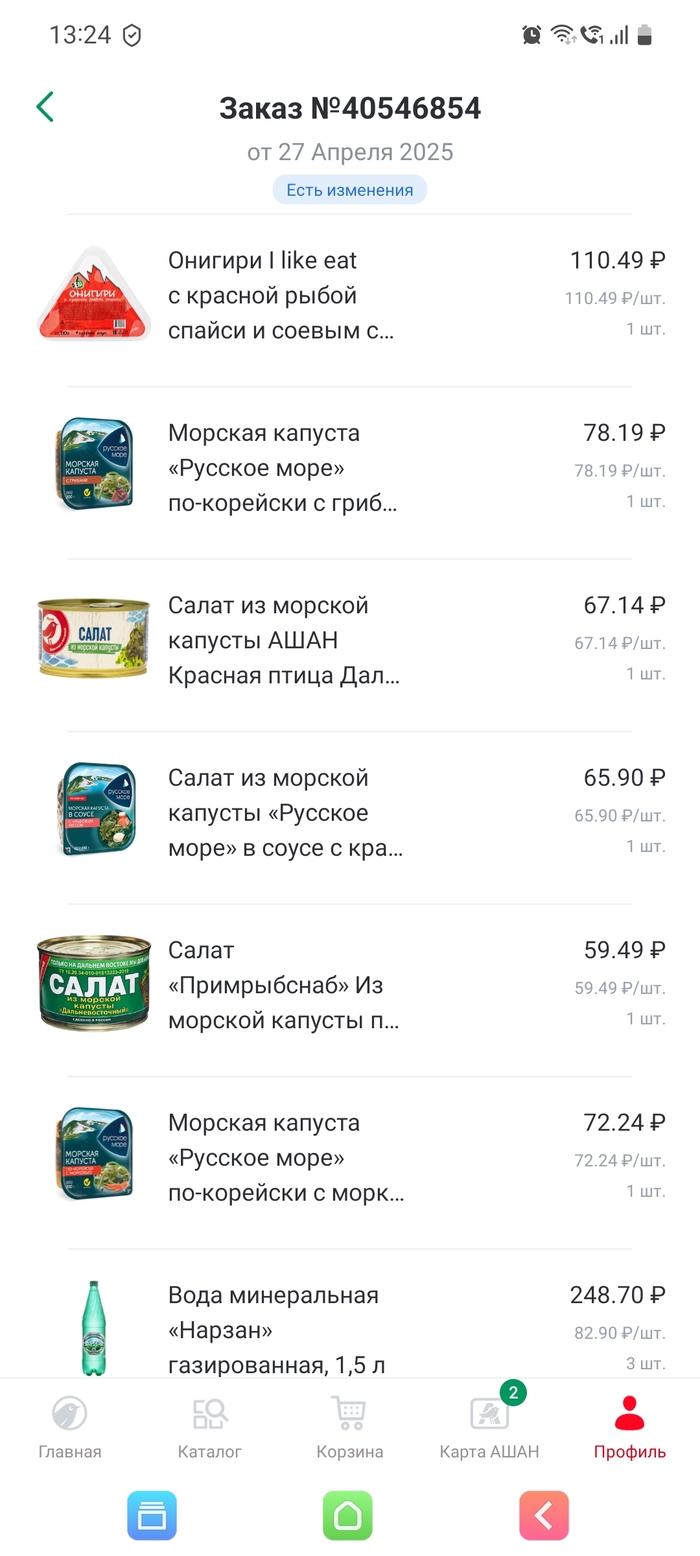Go to the system home screen
This screenshot has height=1556, width=700.
(x=348, y=1515)
